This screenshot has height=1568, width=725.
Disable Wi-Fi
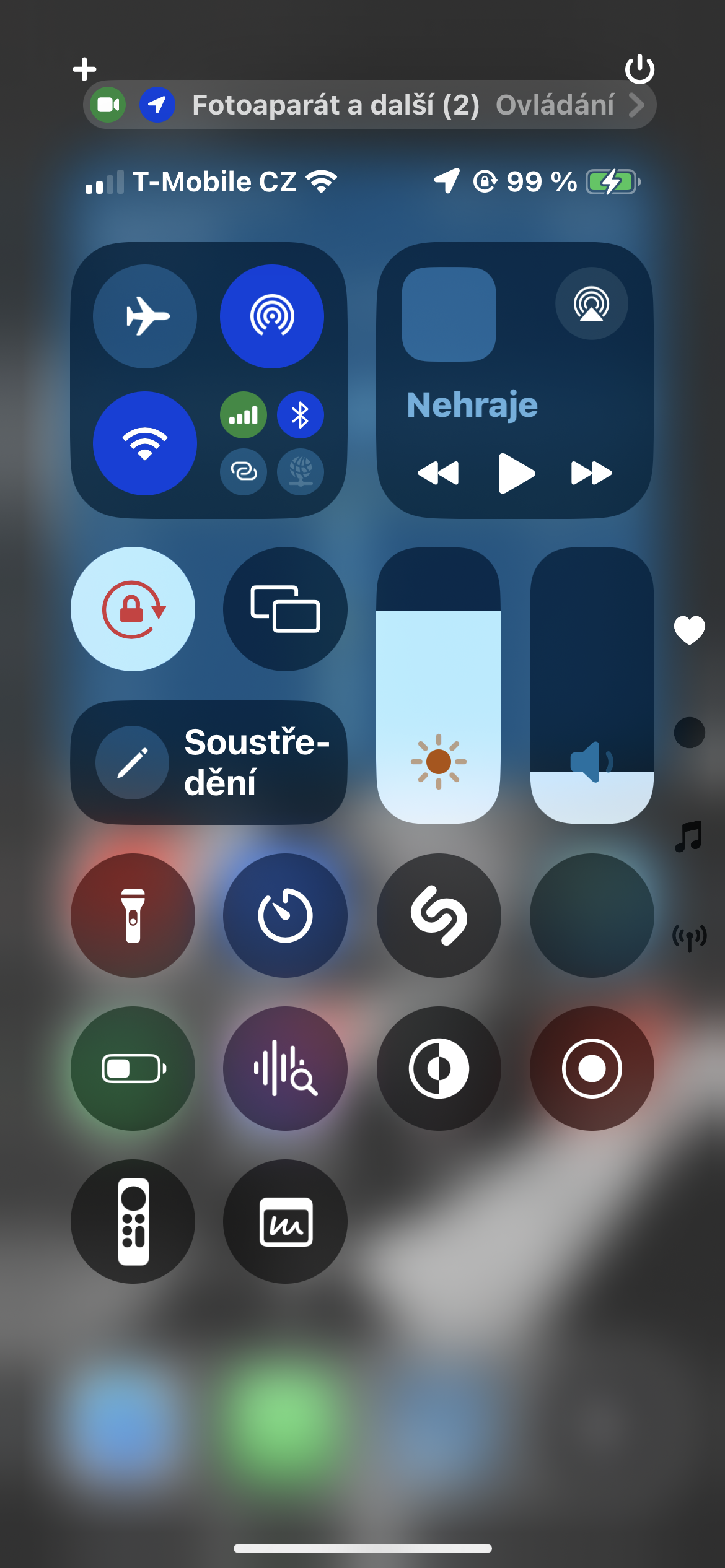pyautogui.click(x=145, y=443)
